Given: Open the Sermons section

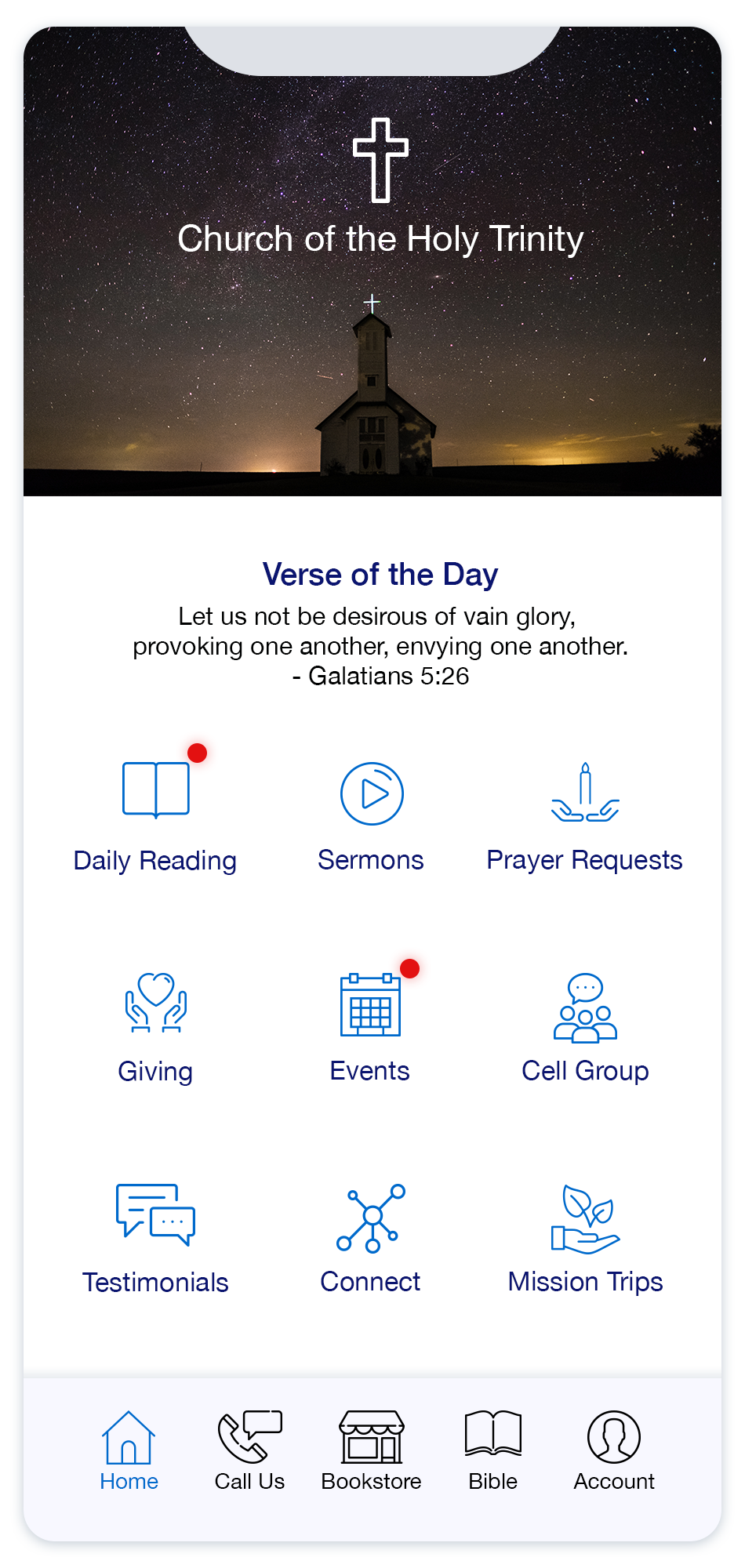Looking at the screenshot, I should 371,815.
